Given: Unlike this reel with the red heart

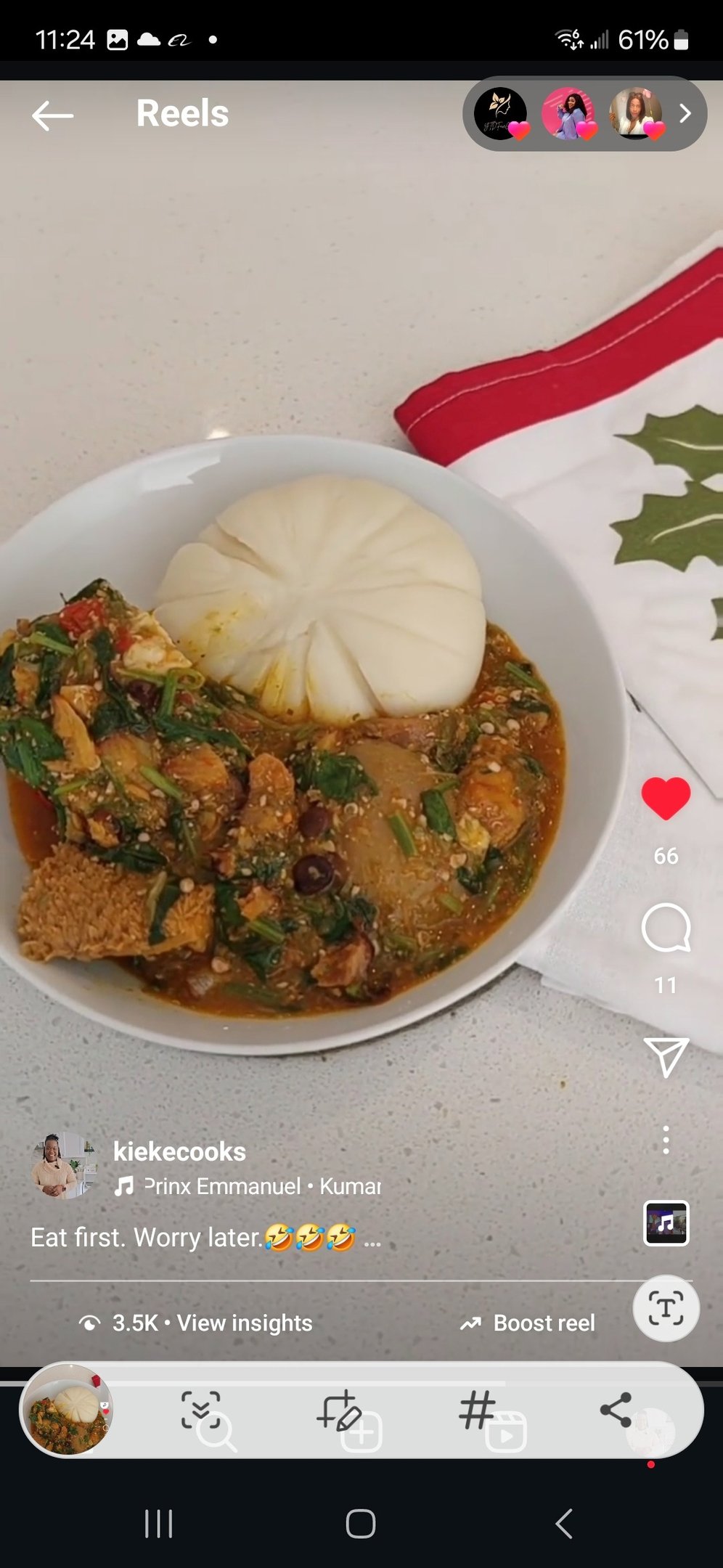Looking at the screenshot, I should click(x=666, y=799).
